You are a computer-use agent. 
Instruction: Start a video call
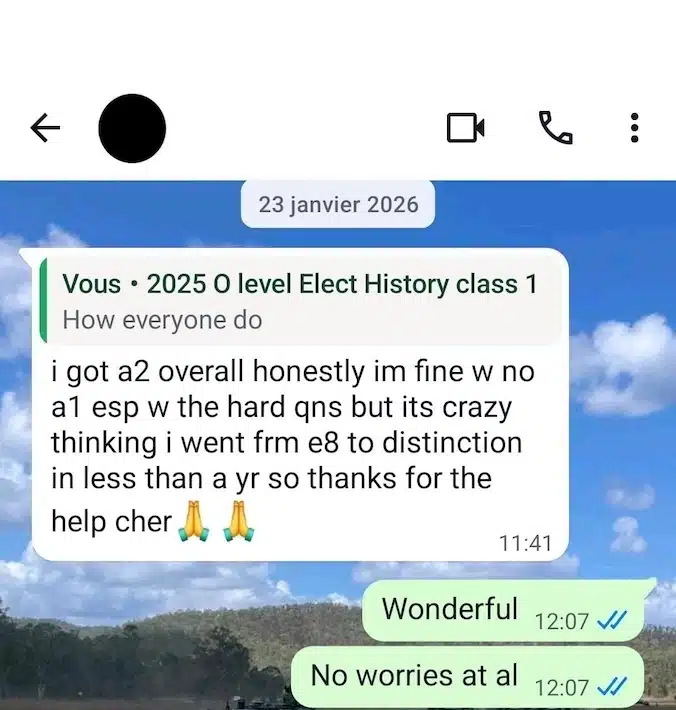click(465, 128)
